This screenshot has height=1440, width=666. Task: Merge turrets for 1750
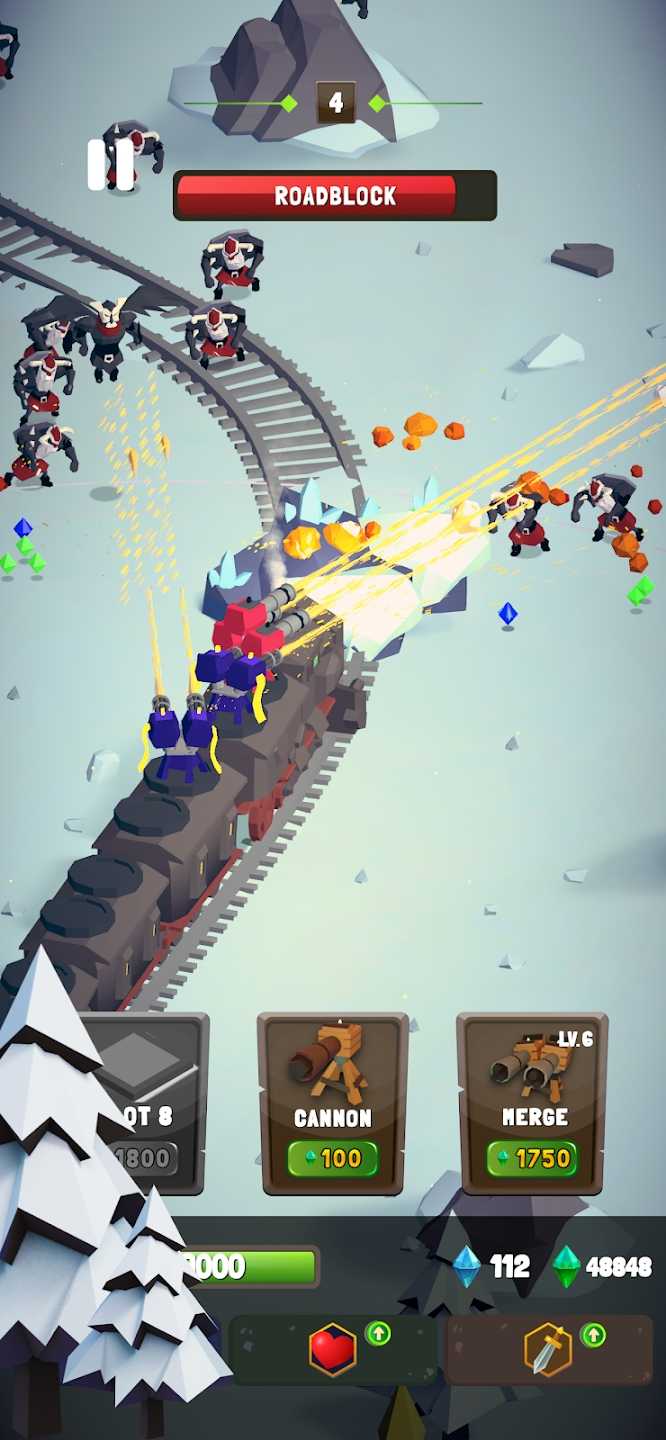pyautogui.click(x=532, y=1160)
